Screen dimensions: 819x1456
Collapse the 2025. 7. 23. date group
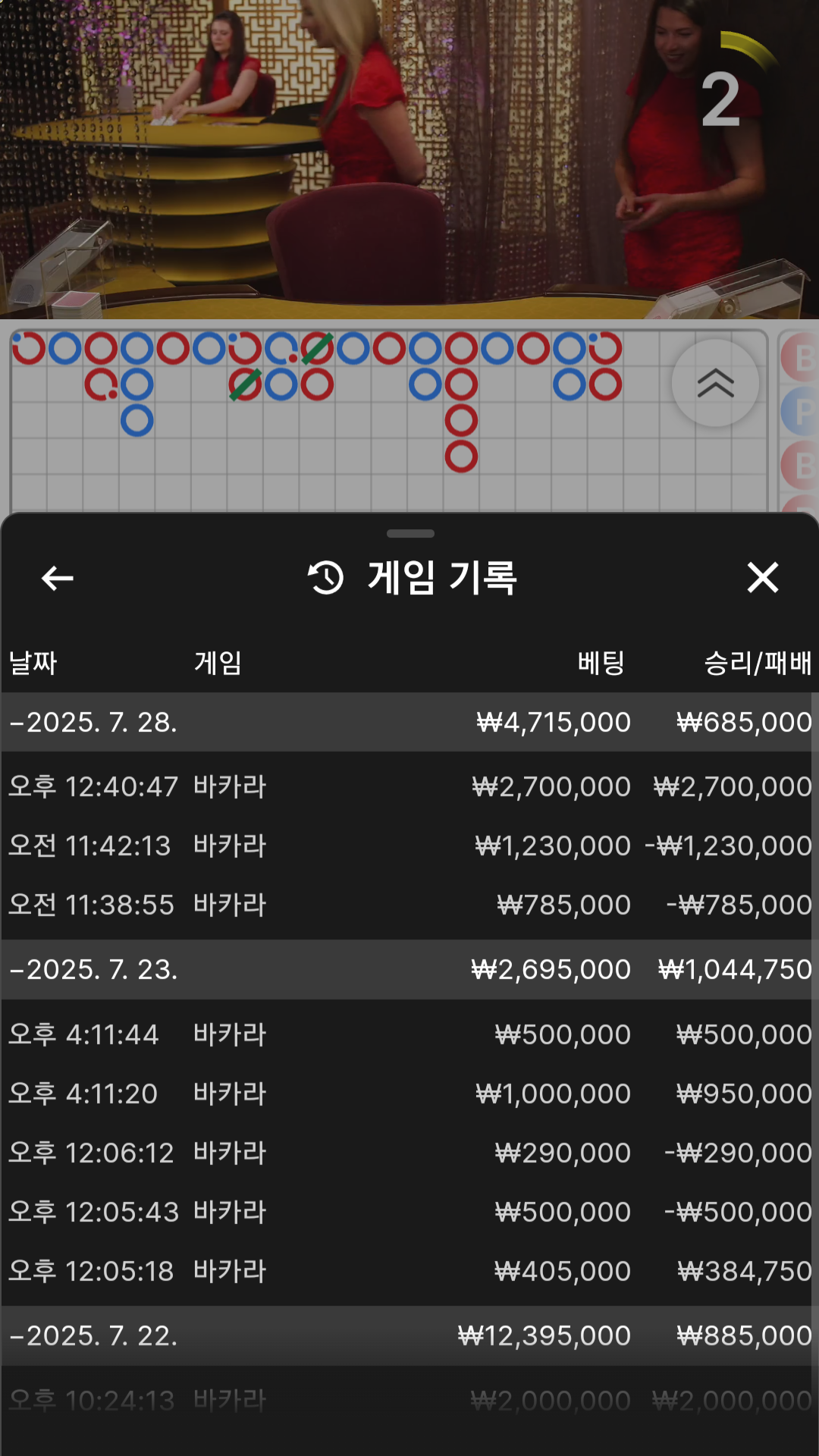(409, 969)
